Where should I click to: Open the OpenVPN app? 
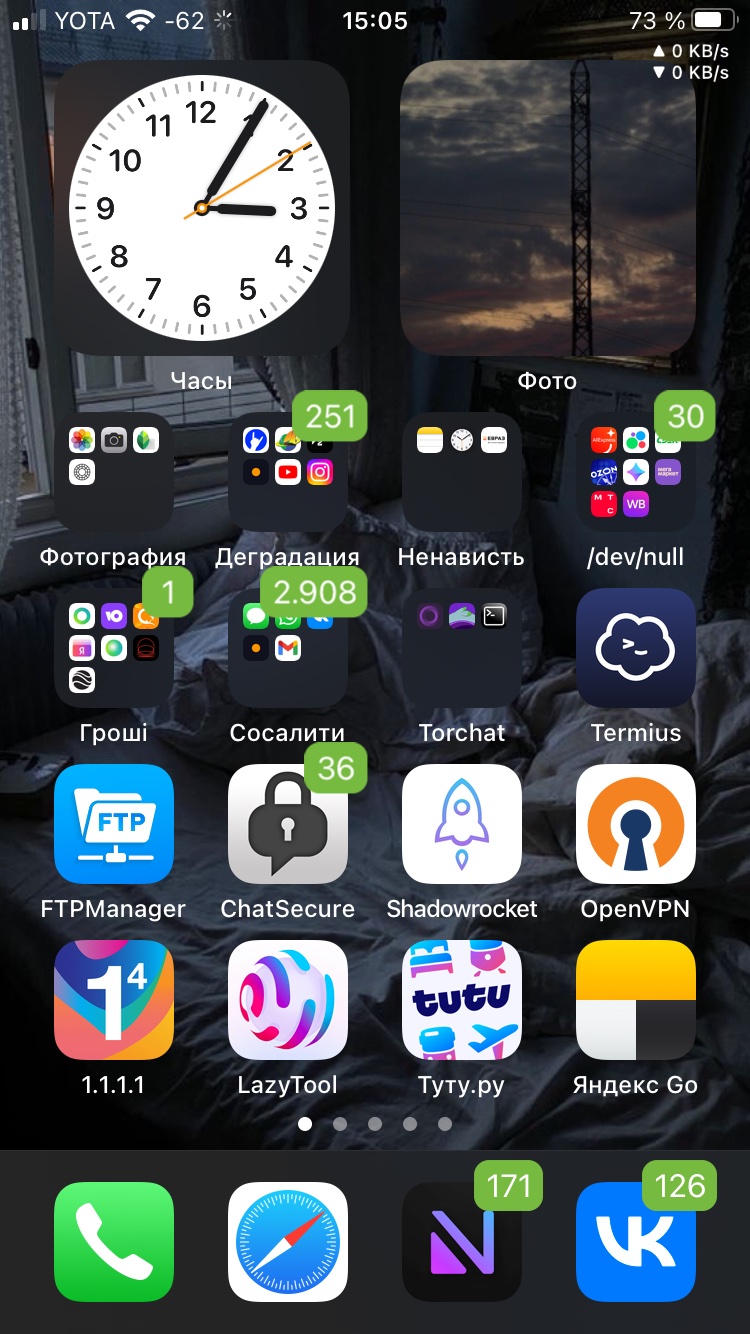pyautogui.click(x=636, y=824)
